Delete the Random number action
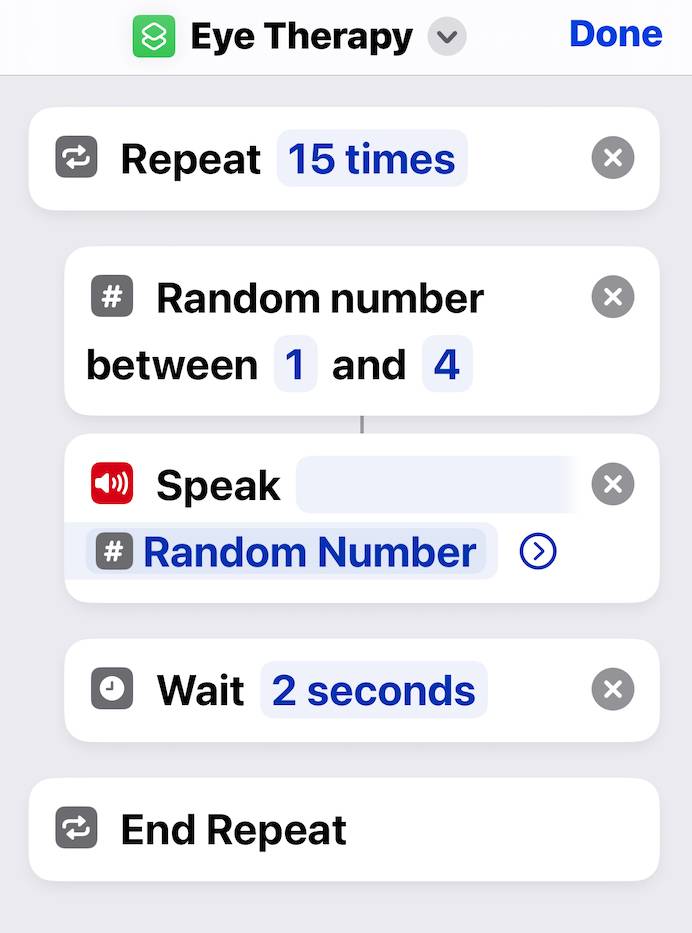 (613, 297)
